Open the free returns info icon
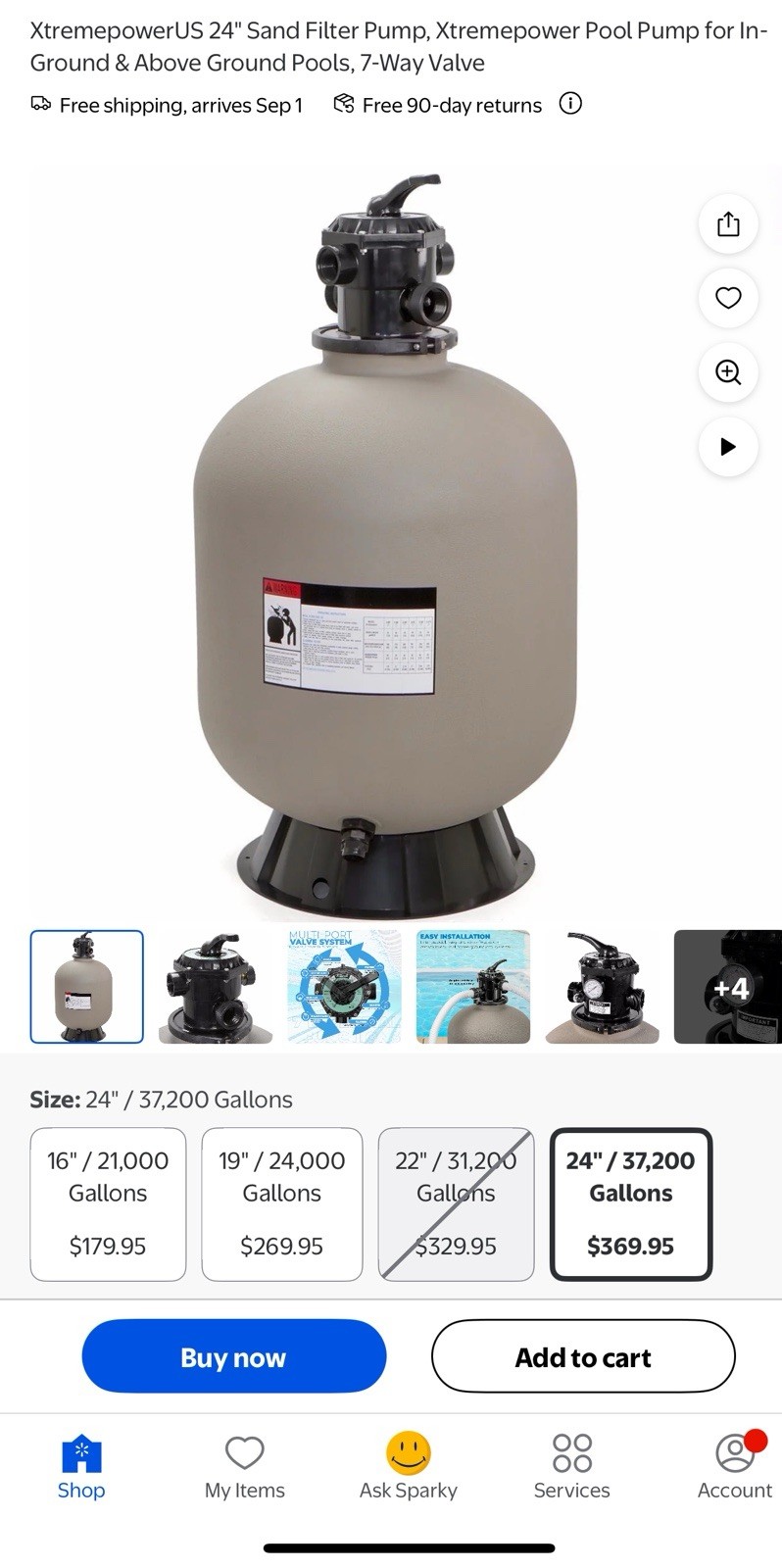The image size is (782, 1568). (570, 104)
